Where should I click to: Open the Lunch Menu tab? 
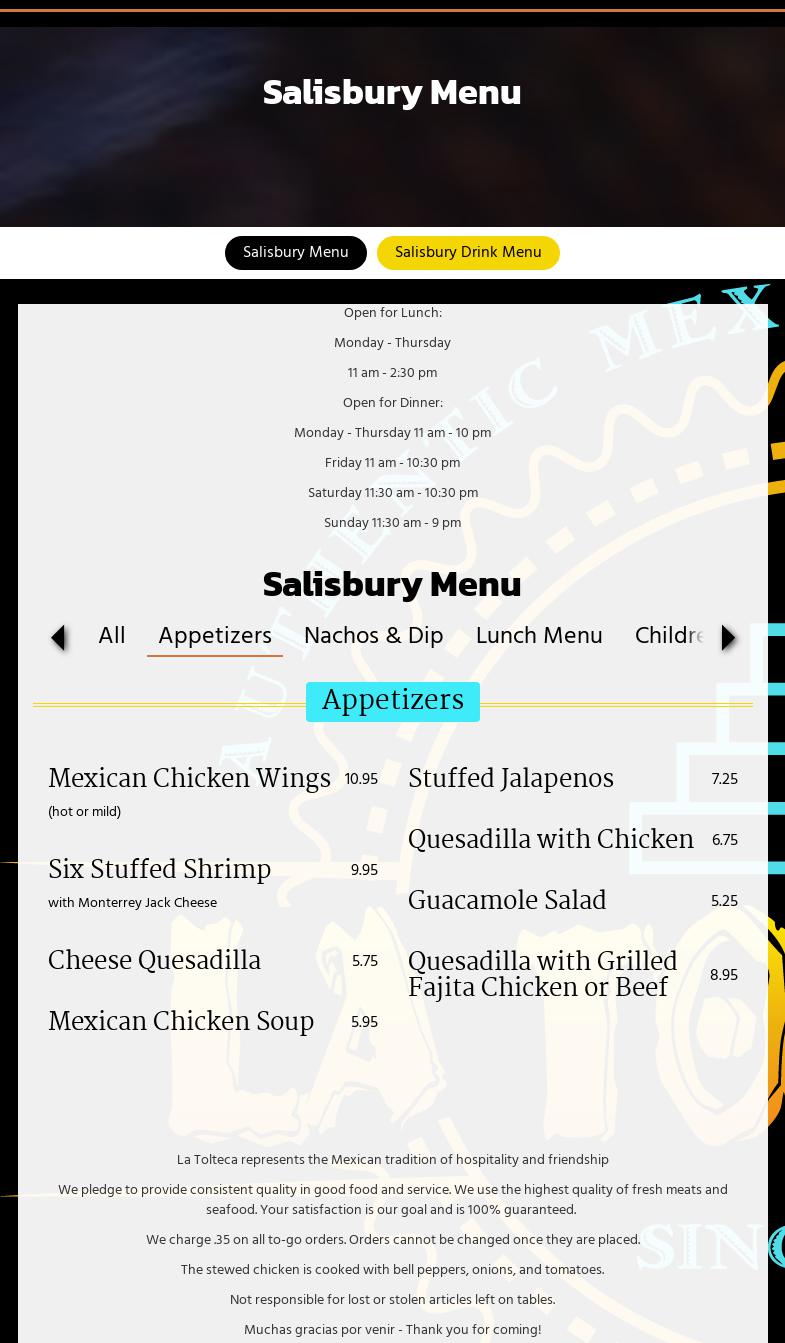539,637
